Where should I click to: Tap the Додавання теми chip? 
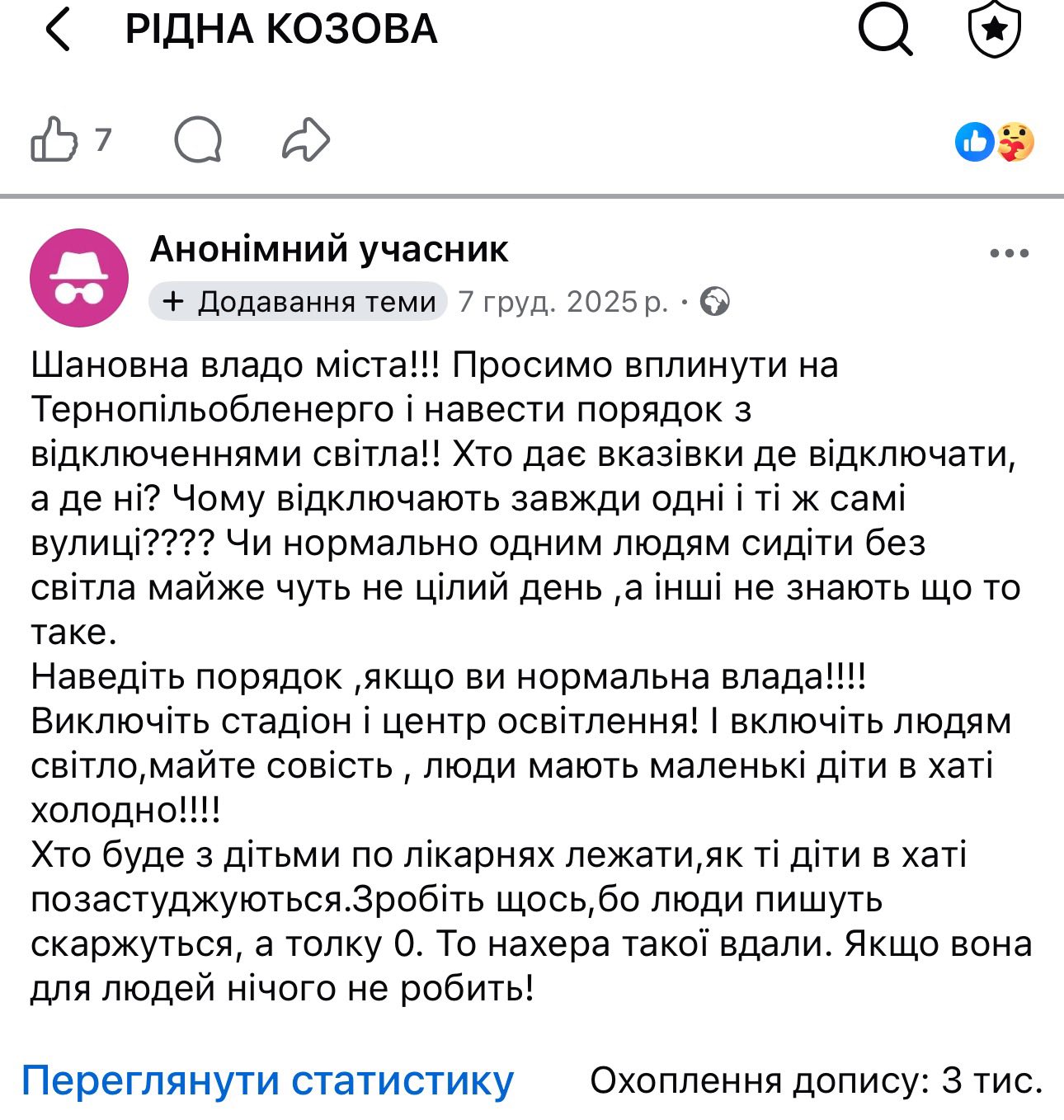[x=299, y=302]
